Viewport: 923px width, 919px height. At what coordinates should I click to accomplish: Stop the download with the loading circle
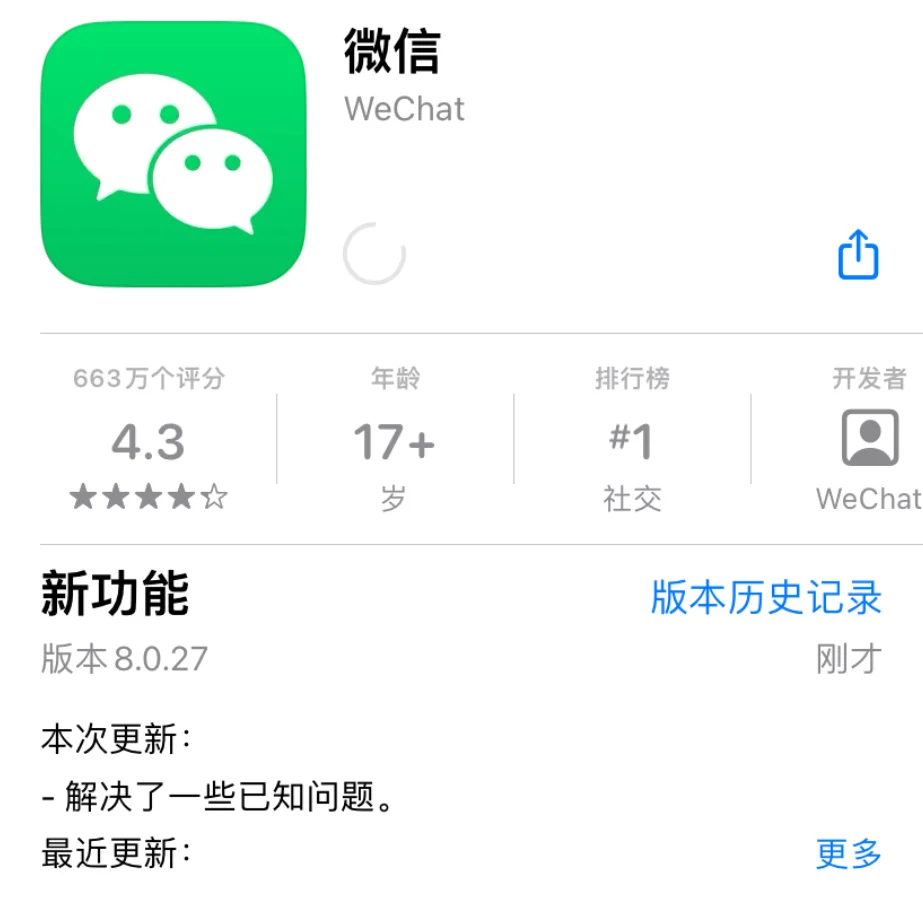pyautogui.click(x=374, y=255)
